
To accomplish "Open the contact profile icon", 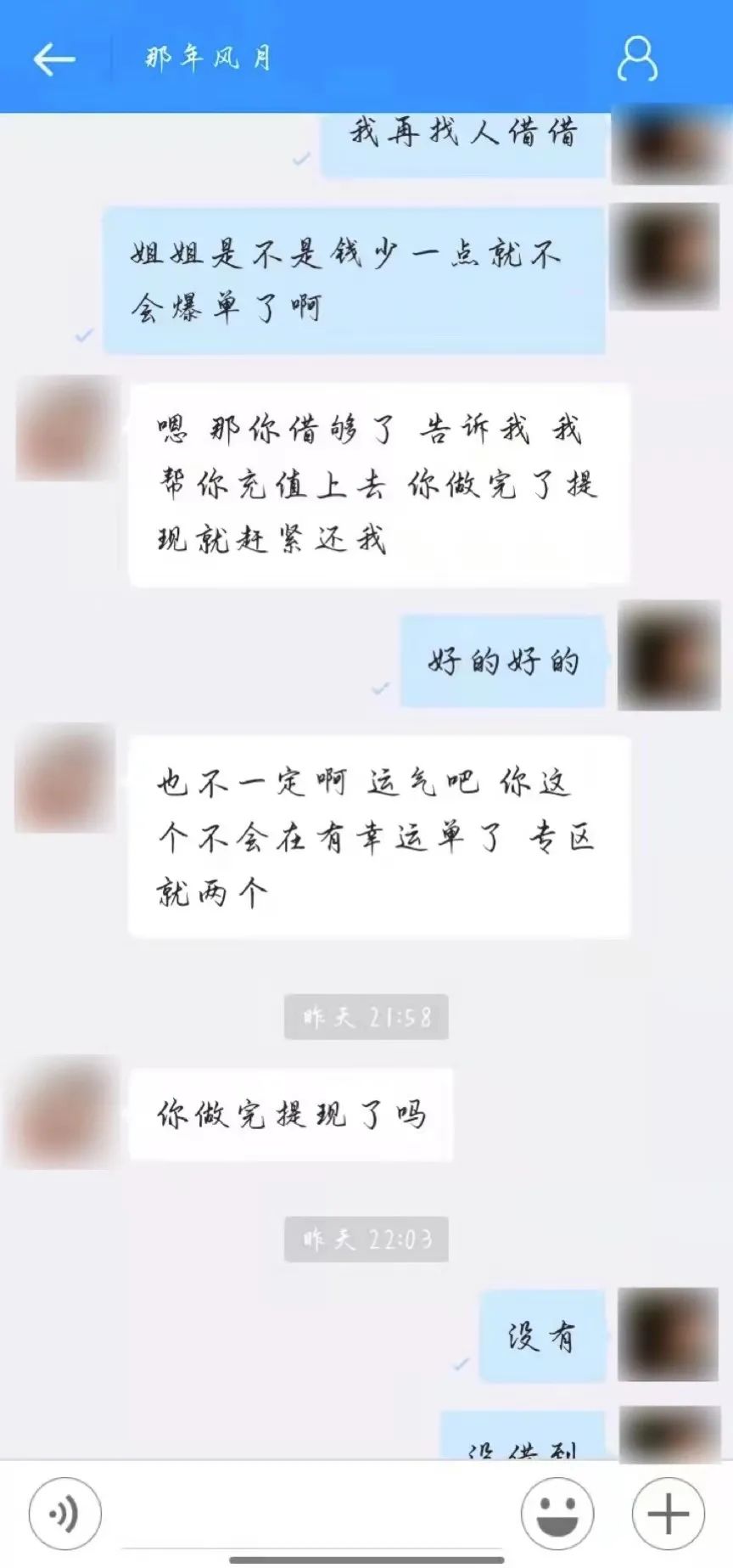I will click(636, 59).
